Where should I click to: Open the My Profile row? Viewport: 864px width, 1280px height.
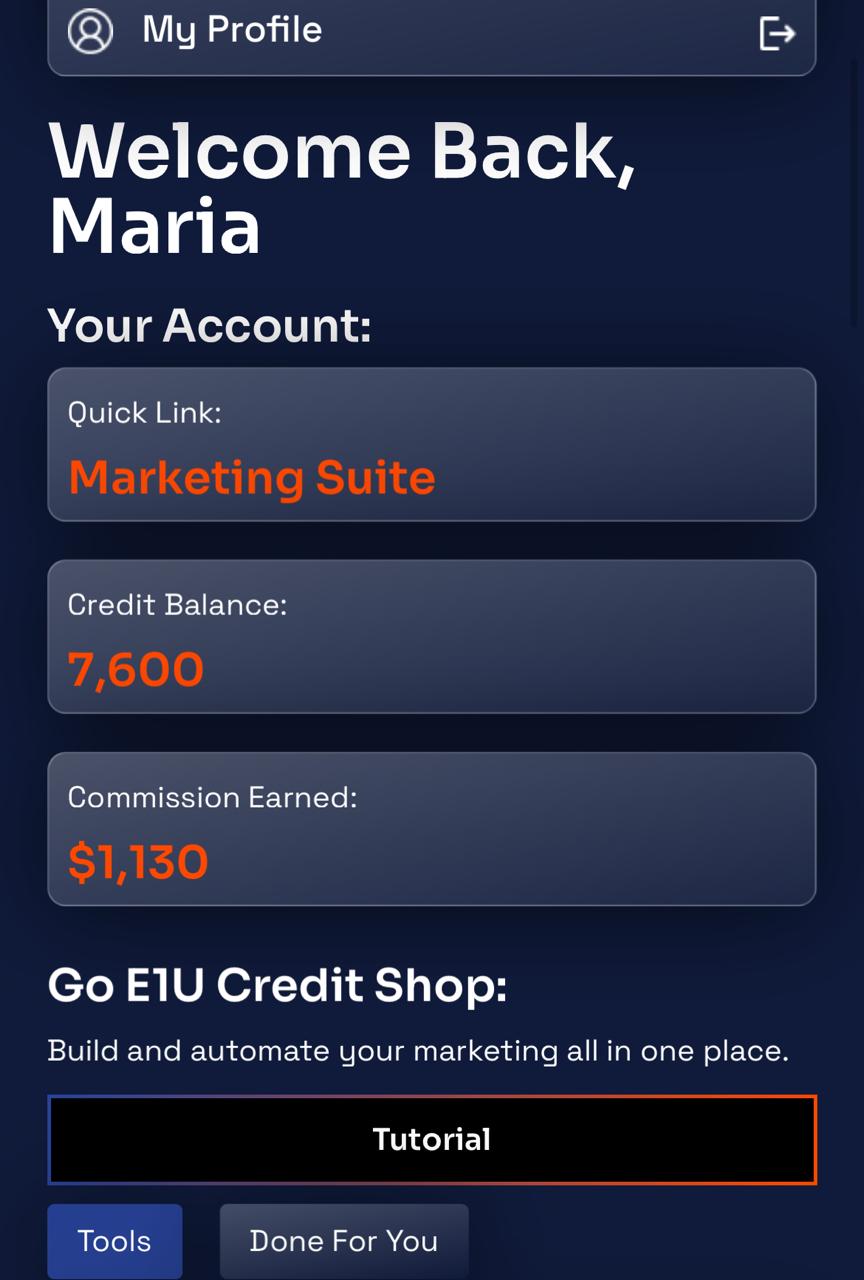point(232,31)
